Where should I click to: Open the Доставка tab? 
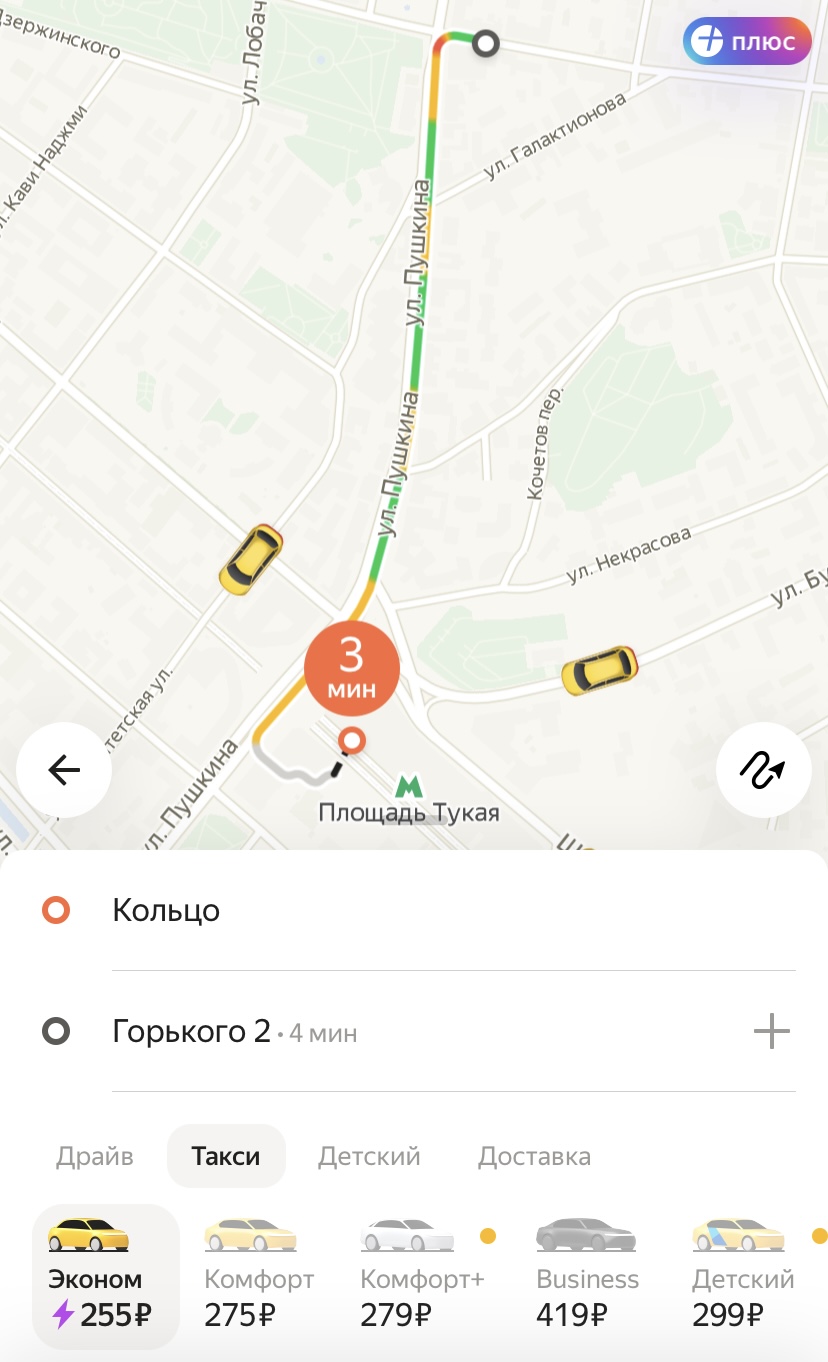(x=534, y=1157)
